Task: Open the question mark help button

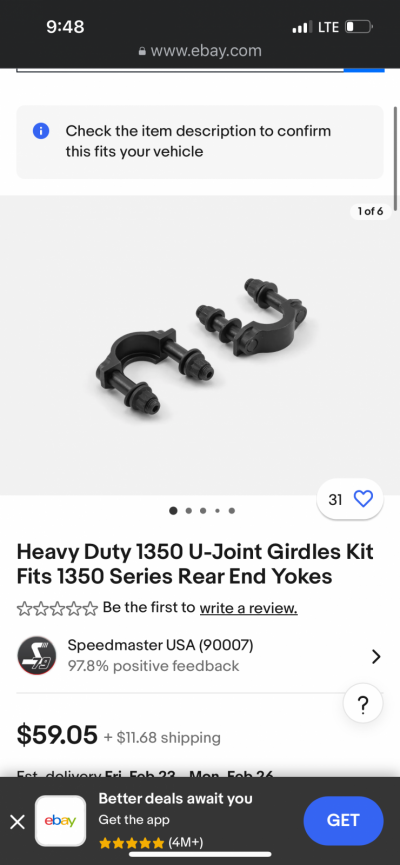Action: [363, 704]
